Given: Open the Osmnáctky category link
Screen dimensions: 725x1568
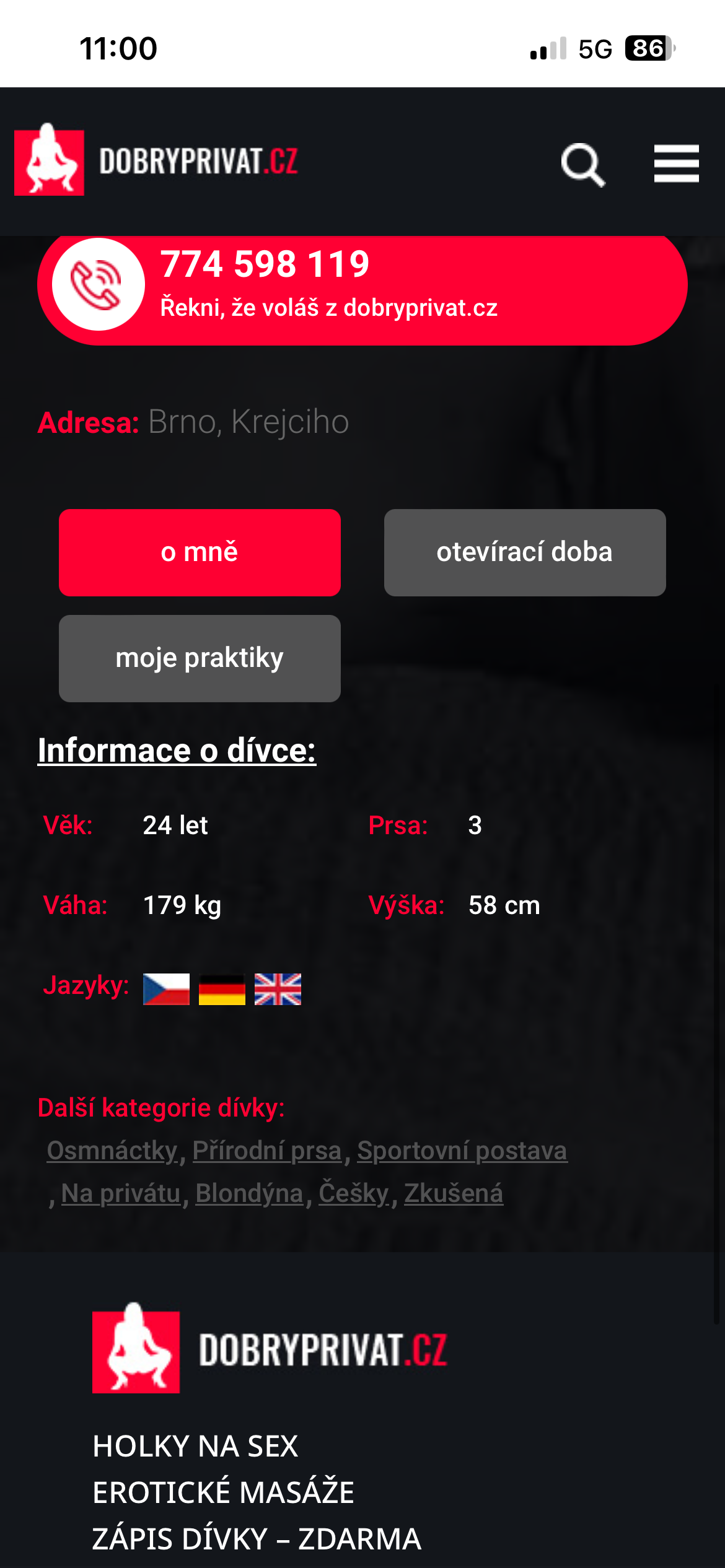Looking at the screenshot, I should [x=113, y=1151].
